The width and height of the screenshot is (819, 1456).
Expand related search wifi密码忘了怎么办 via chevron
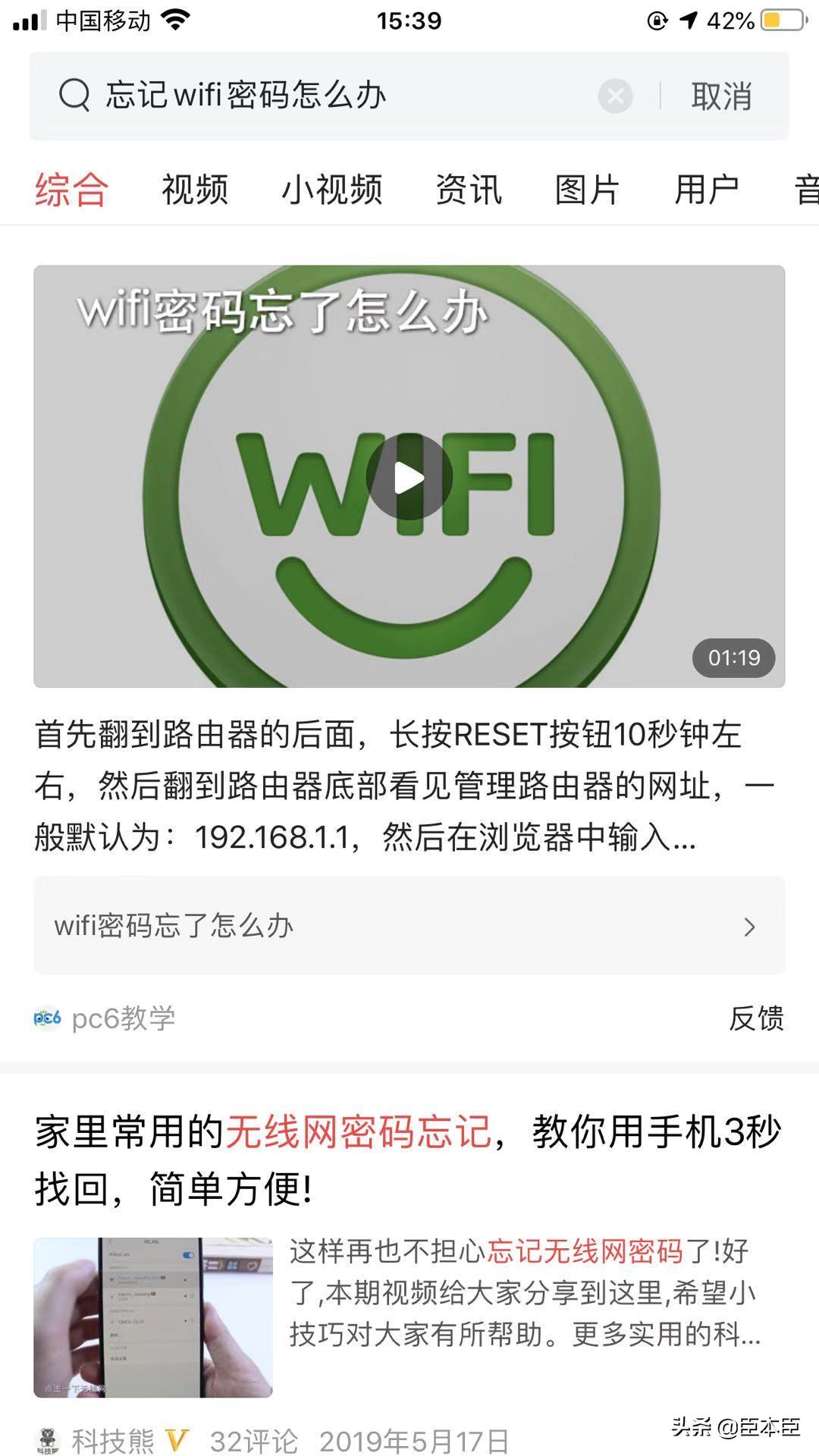point(749,927)
